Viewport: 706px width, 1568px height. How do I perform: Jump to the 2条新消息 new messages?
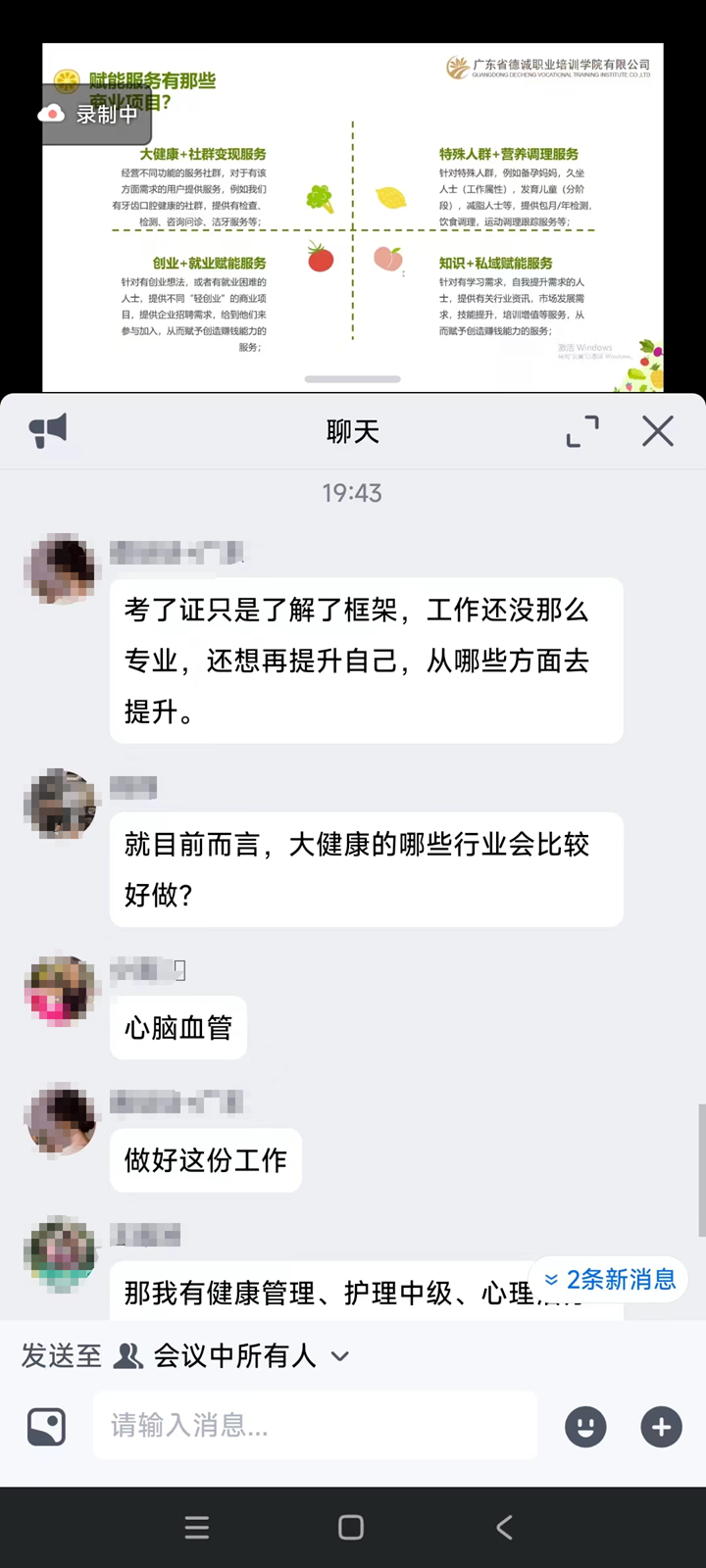pos(610,1279)
